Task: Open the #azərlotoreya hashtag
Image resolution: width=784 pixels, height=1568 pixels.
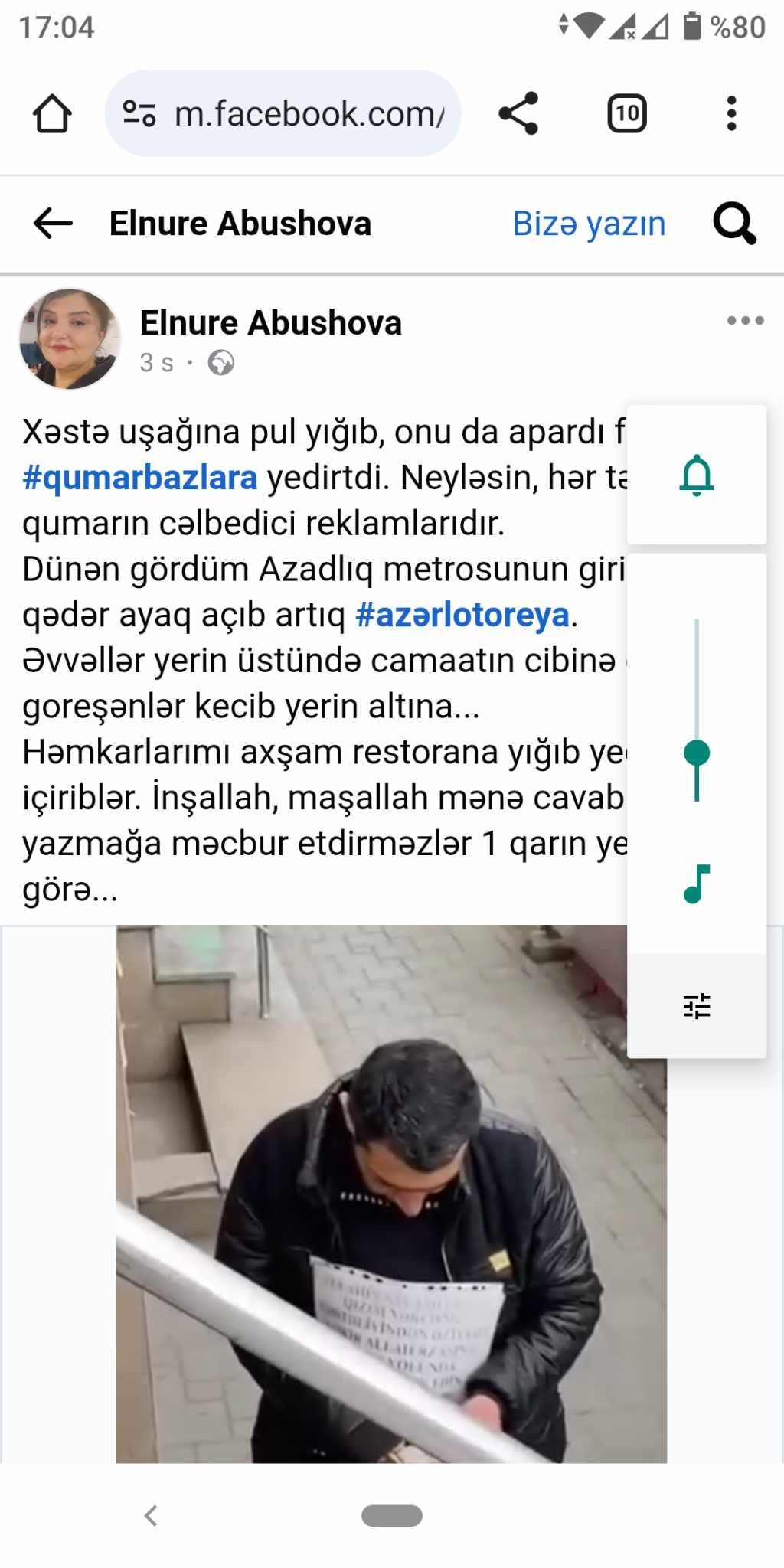Action: 462,615
